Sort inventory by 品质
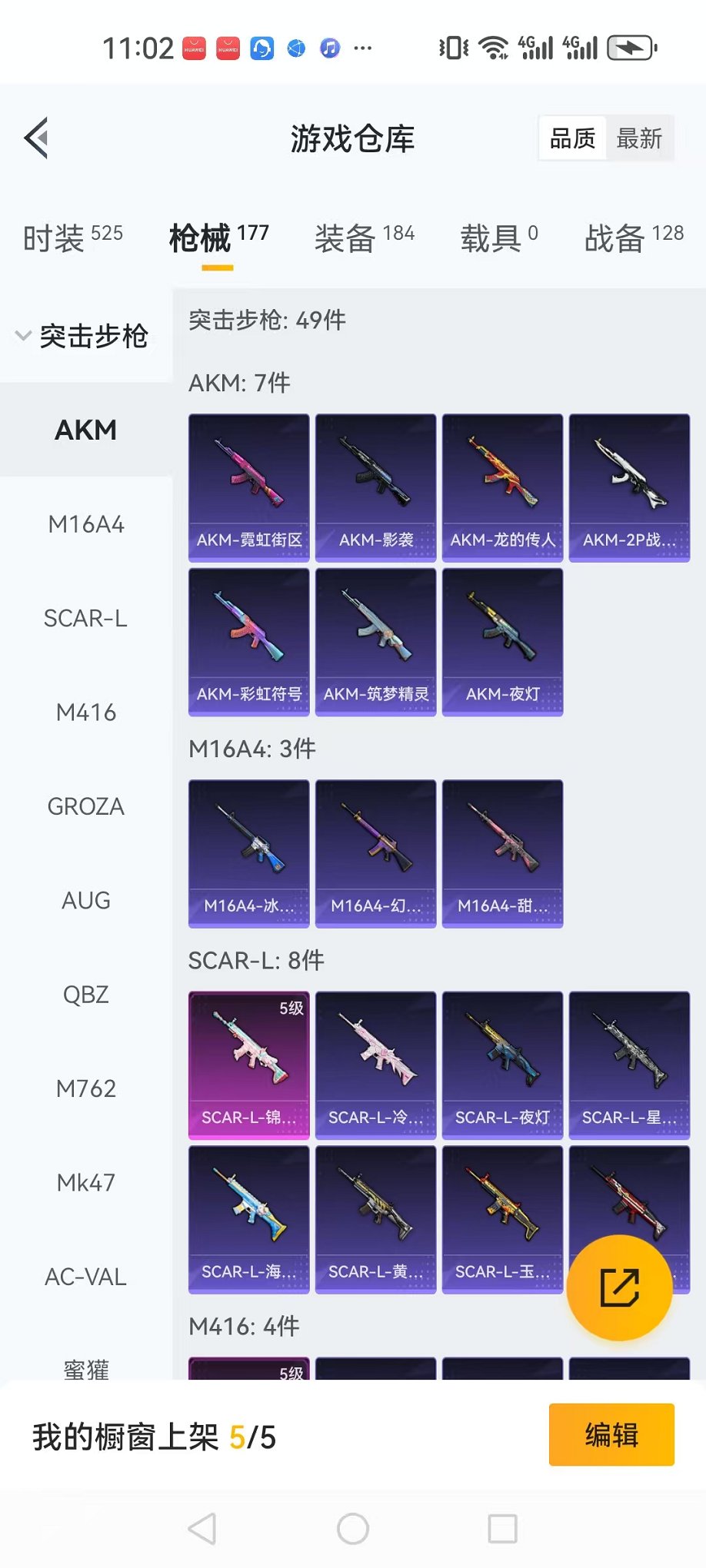The width and height of the screenshot is (706, 1568). [x=572, y=139]
